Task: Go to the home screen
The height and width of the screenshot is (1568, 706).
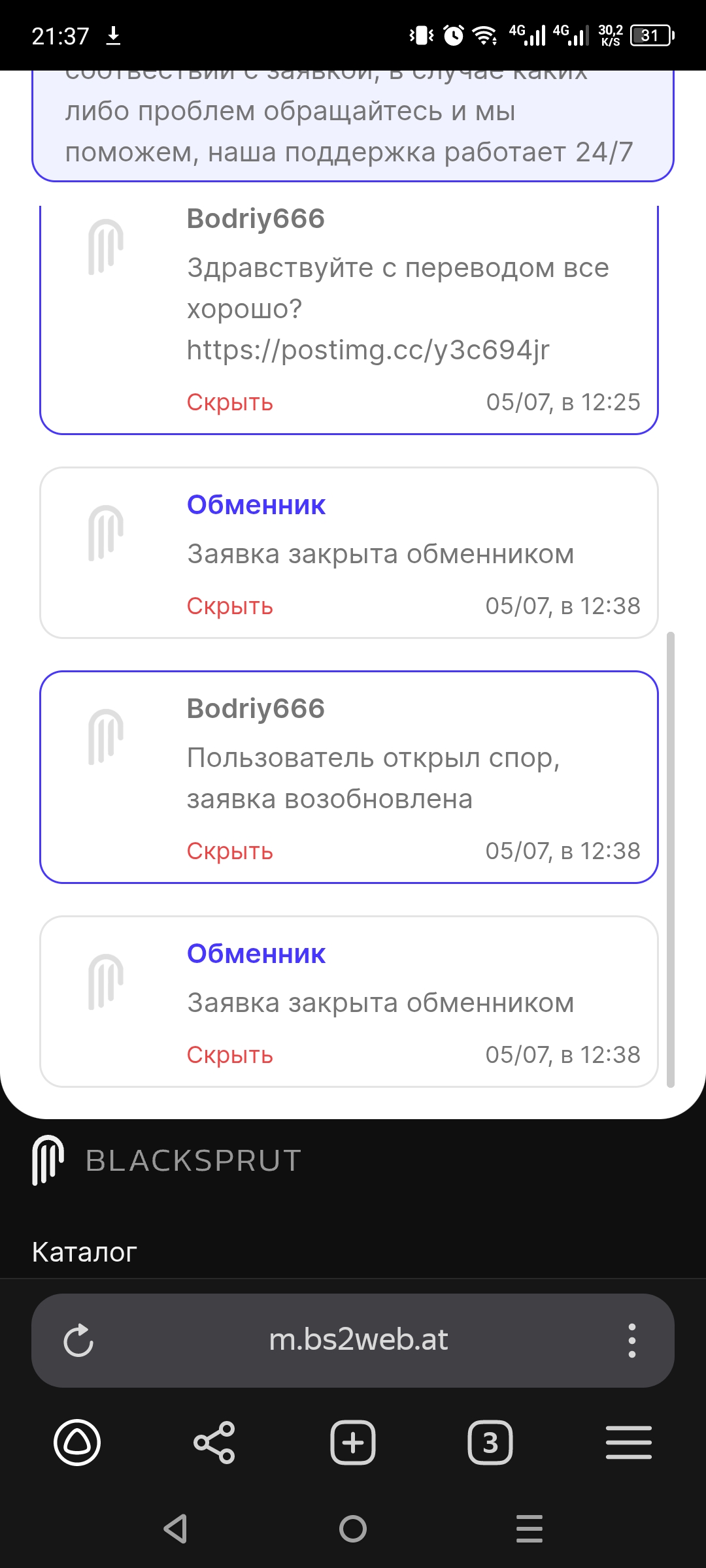Action: coord(353,1529)
